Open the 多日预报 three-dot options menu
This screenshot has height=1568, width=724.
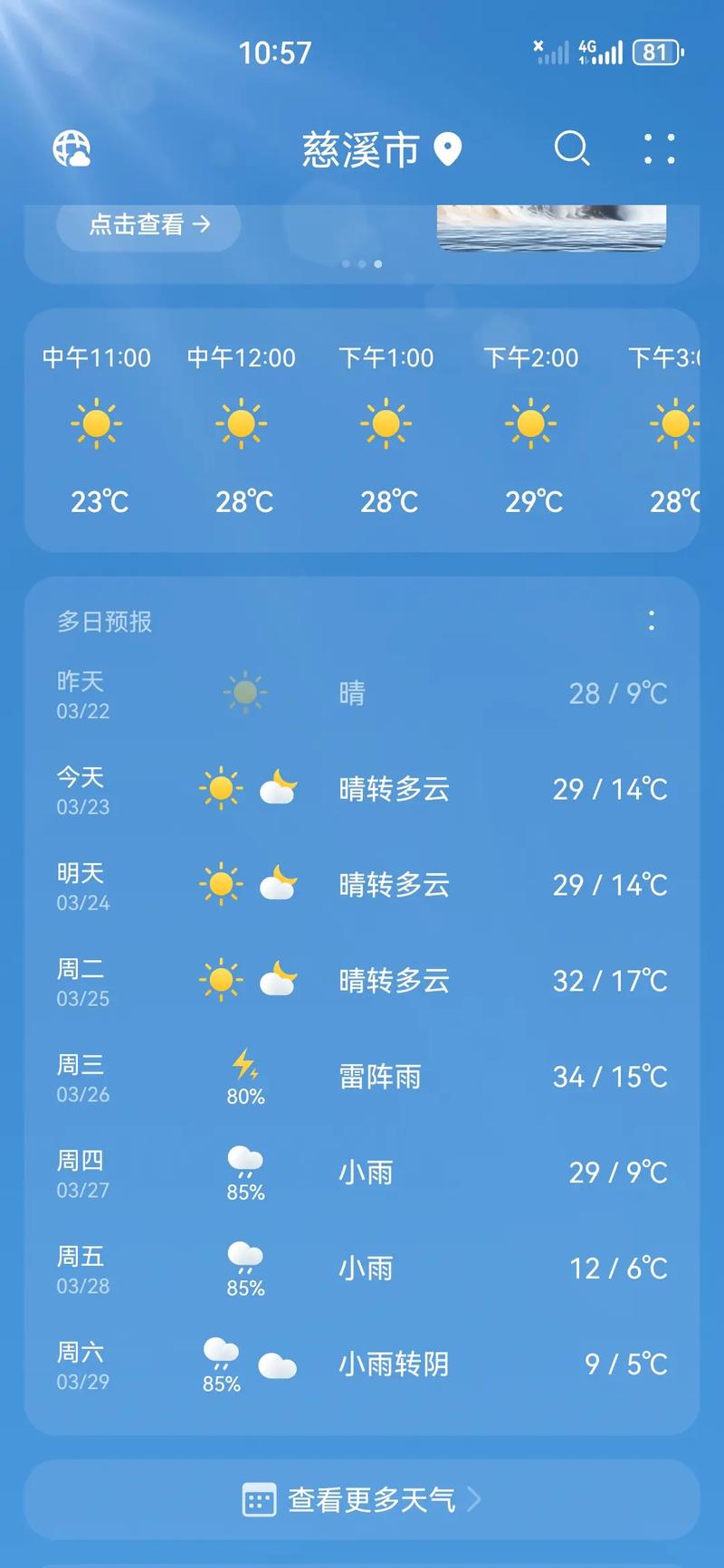tap(651, 620)
